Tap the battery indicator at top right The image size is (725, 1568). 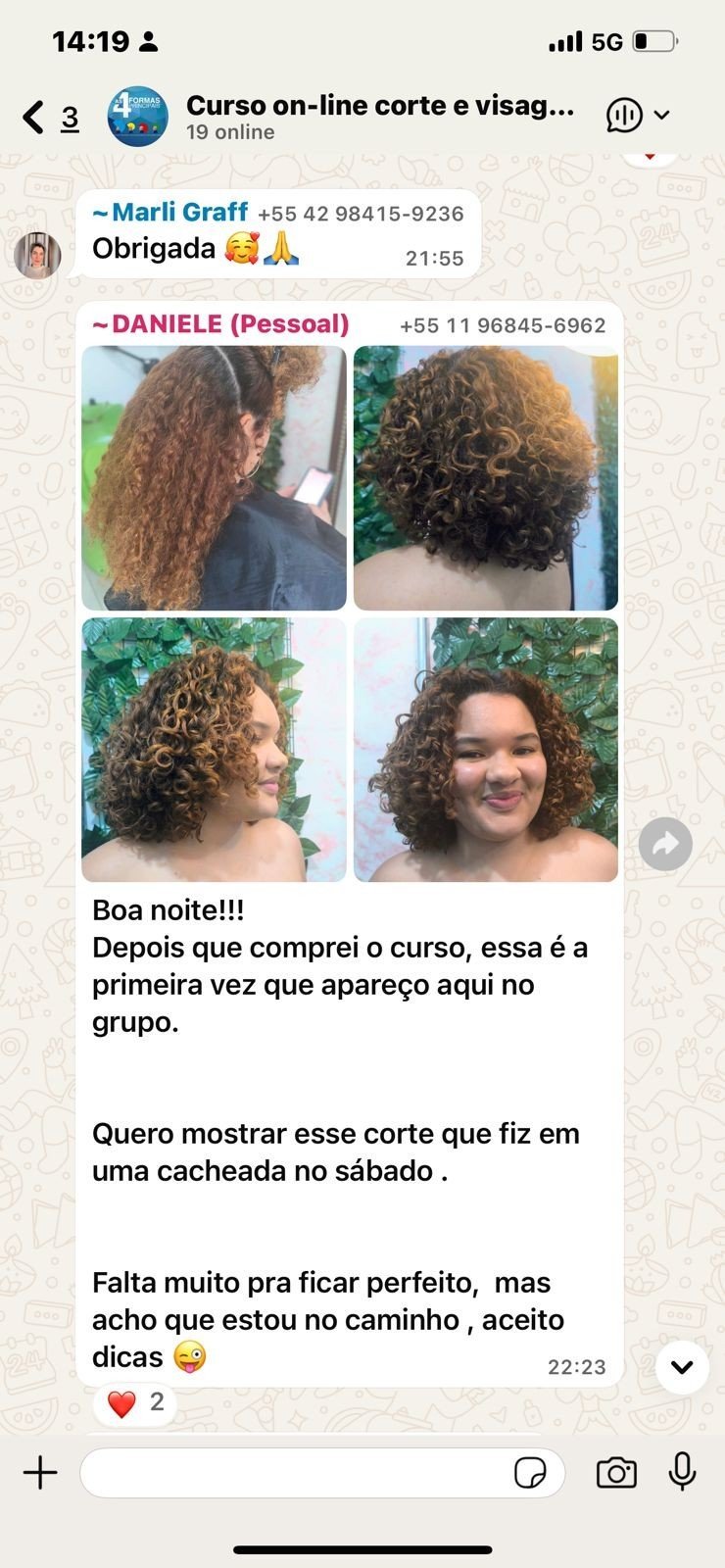654,40
